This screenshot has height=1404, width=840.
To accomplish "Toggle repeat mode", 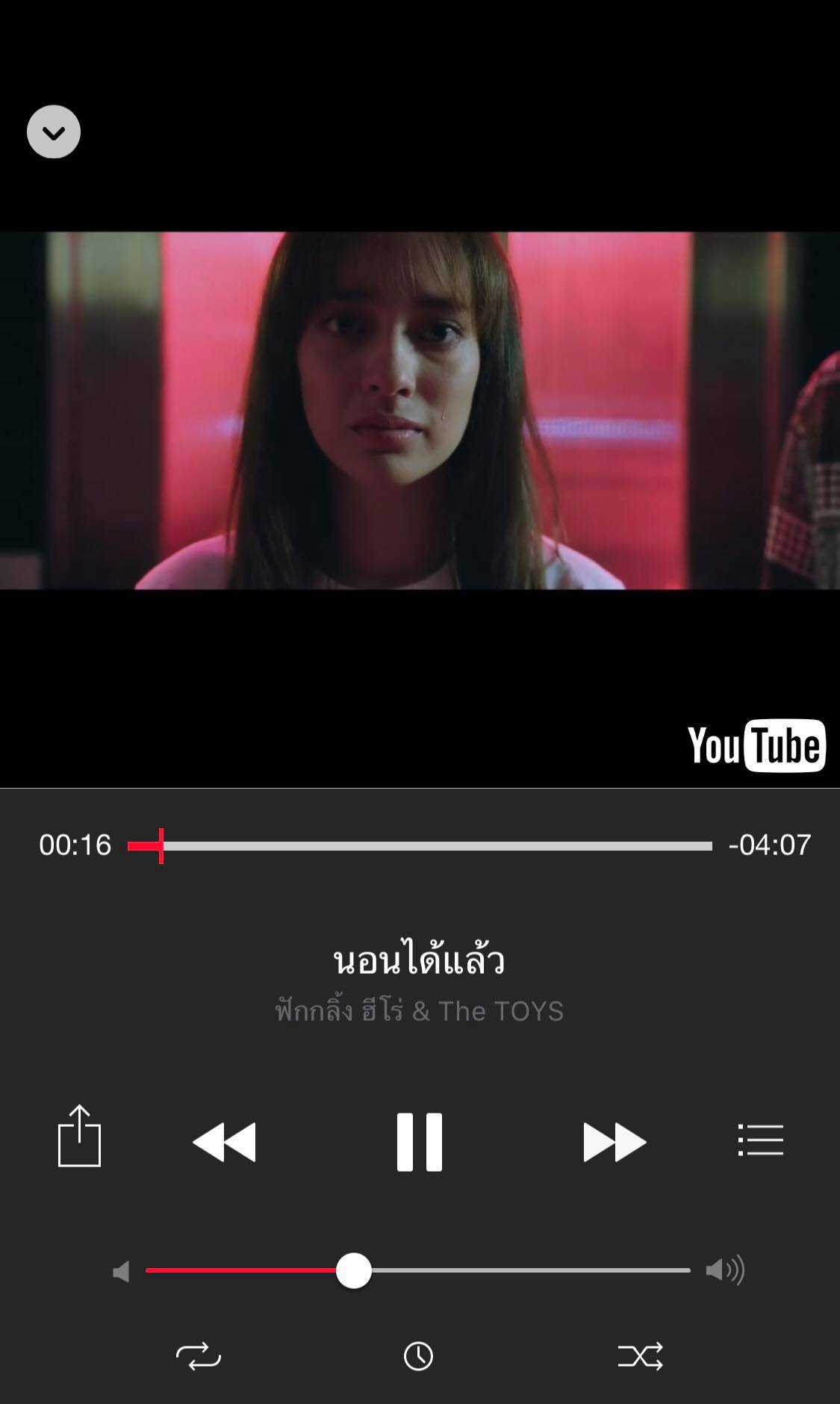I will (x=198, y=1356).
